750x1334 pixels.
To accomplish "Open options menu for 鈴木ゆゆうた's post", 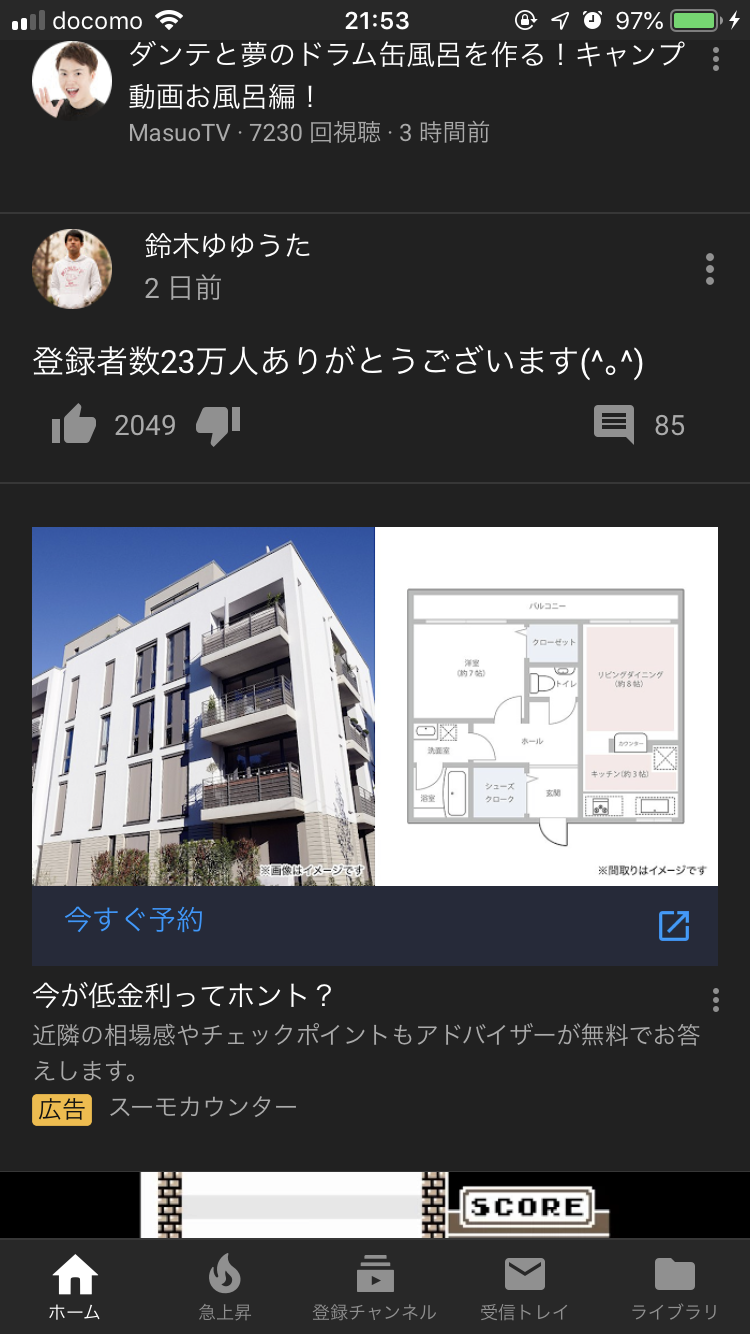I will point(709,269).
